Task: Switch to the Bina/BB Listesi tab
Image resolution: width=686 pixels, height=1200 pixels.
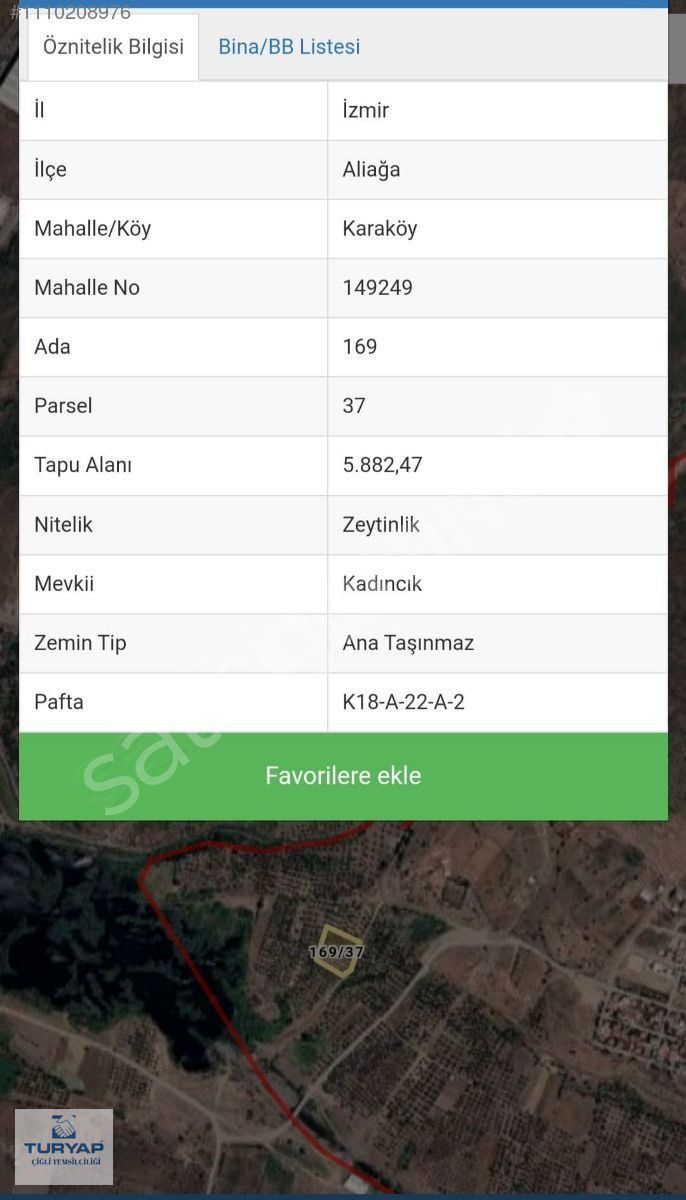Action: click(x=289, y=47)
